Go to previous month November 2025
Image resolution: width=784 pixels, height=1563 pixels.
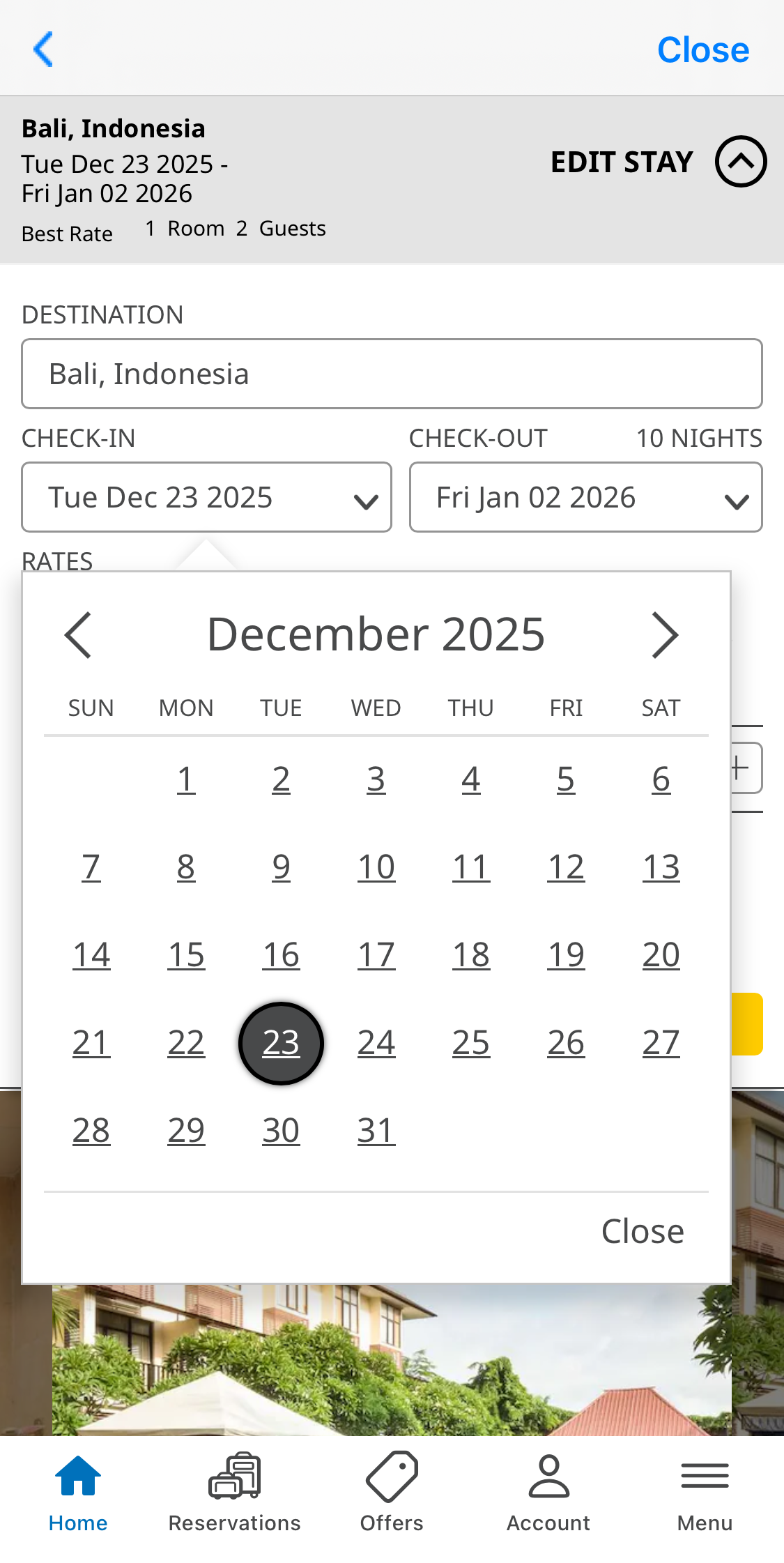coord(78,633)
